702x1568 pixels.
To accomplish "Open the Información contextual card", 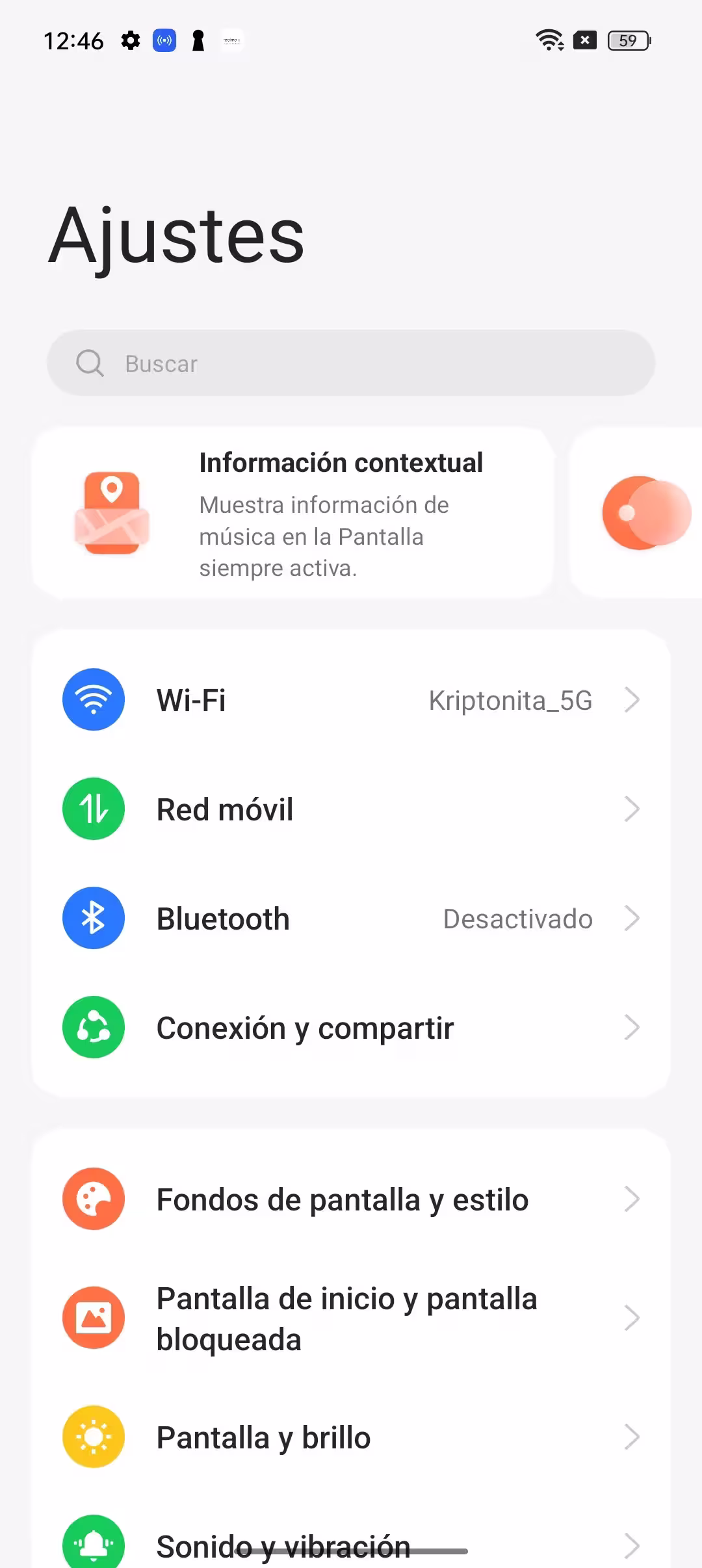I will (x=292, y=513).
